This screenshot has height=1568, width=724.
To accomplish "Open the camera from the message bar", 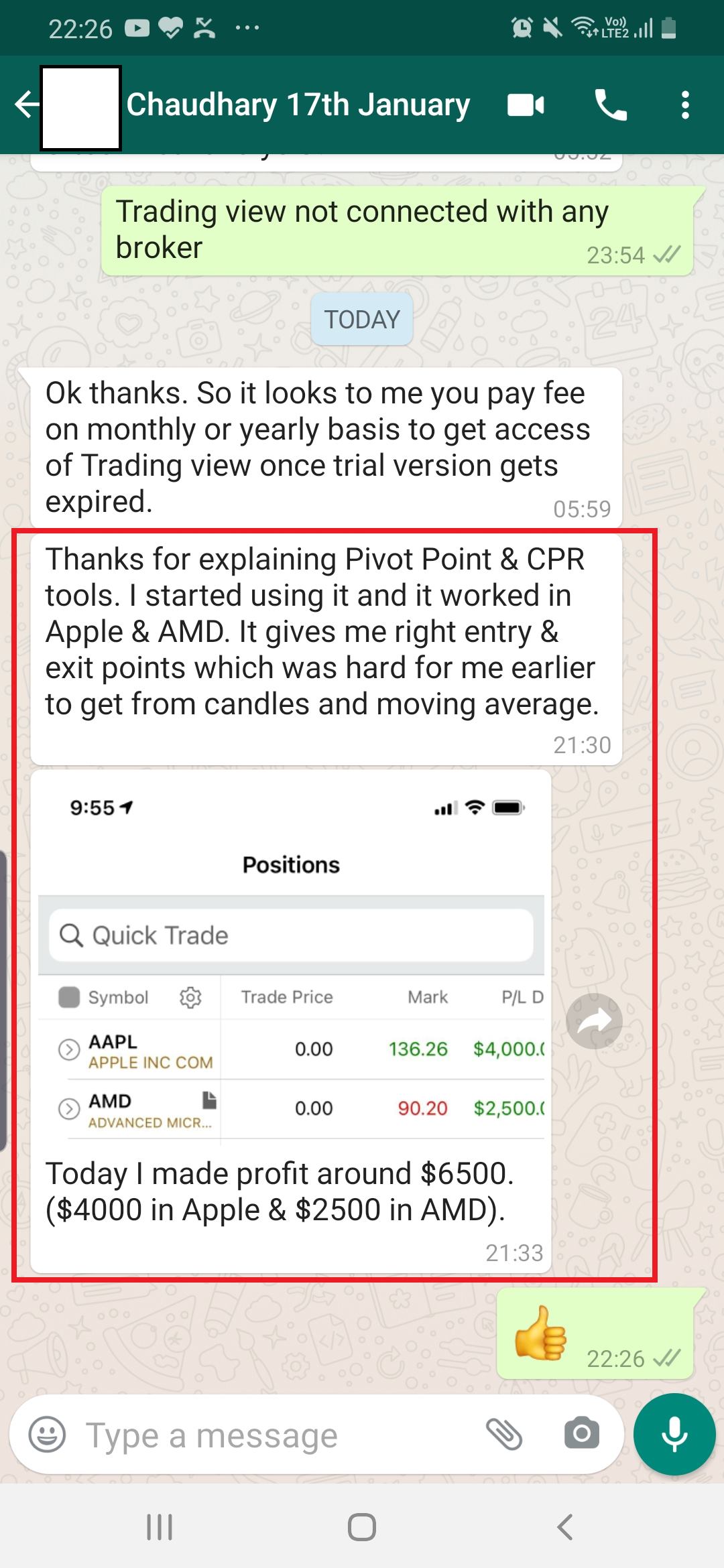I will [x=581, y=1433].
